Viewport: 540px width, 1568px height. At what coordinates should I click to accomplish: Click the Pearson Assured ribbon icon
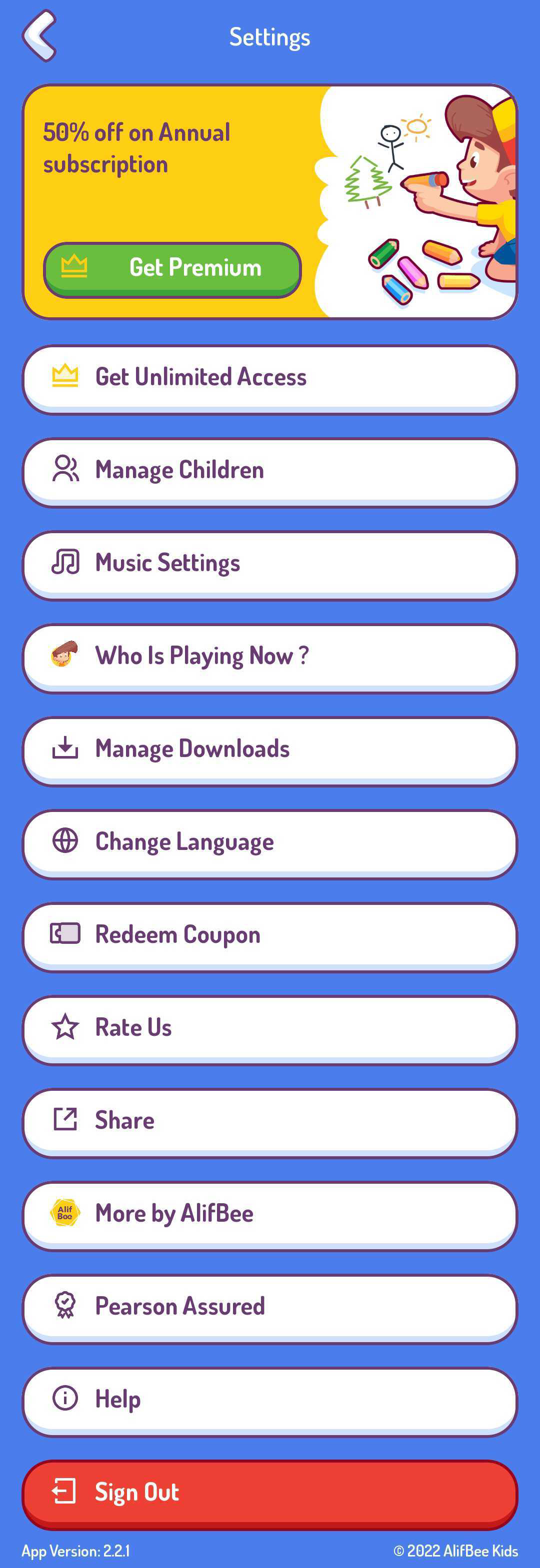pos(64,1306)
